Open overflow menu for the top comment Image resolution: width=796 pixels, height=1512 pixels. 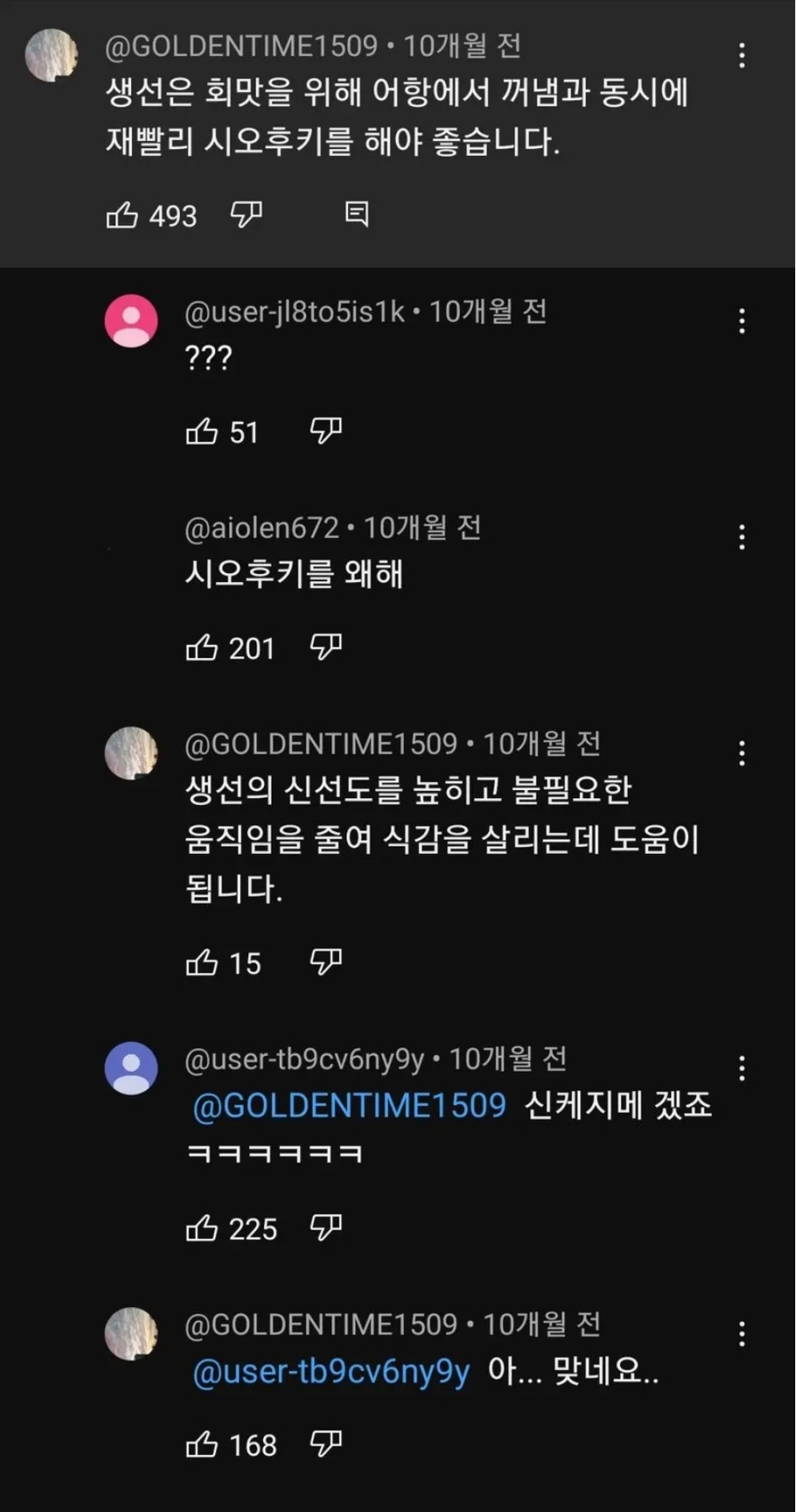[x=742, y=55]
